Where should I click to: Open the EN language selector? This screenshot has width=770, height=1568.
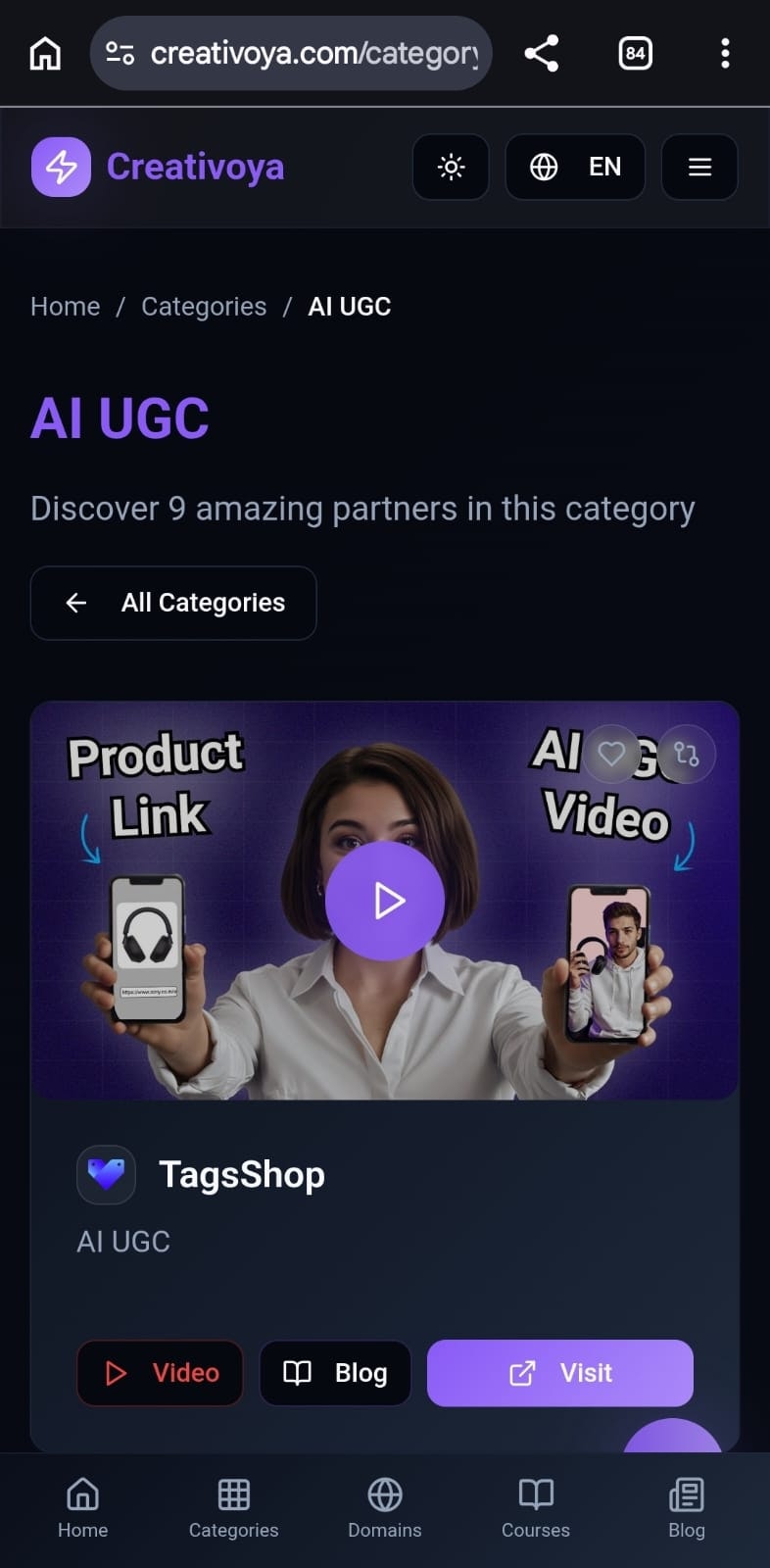(x=575, y=167)
